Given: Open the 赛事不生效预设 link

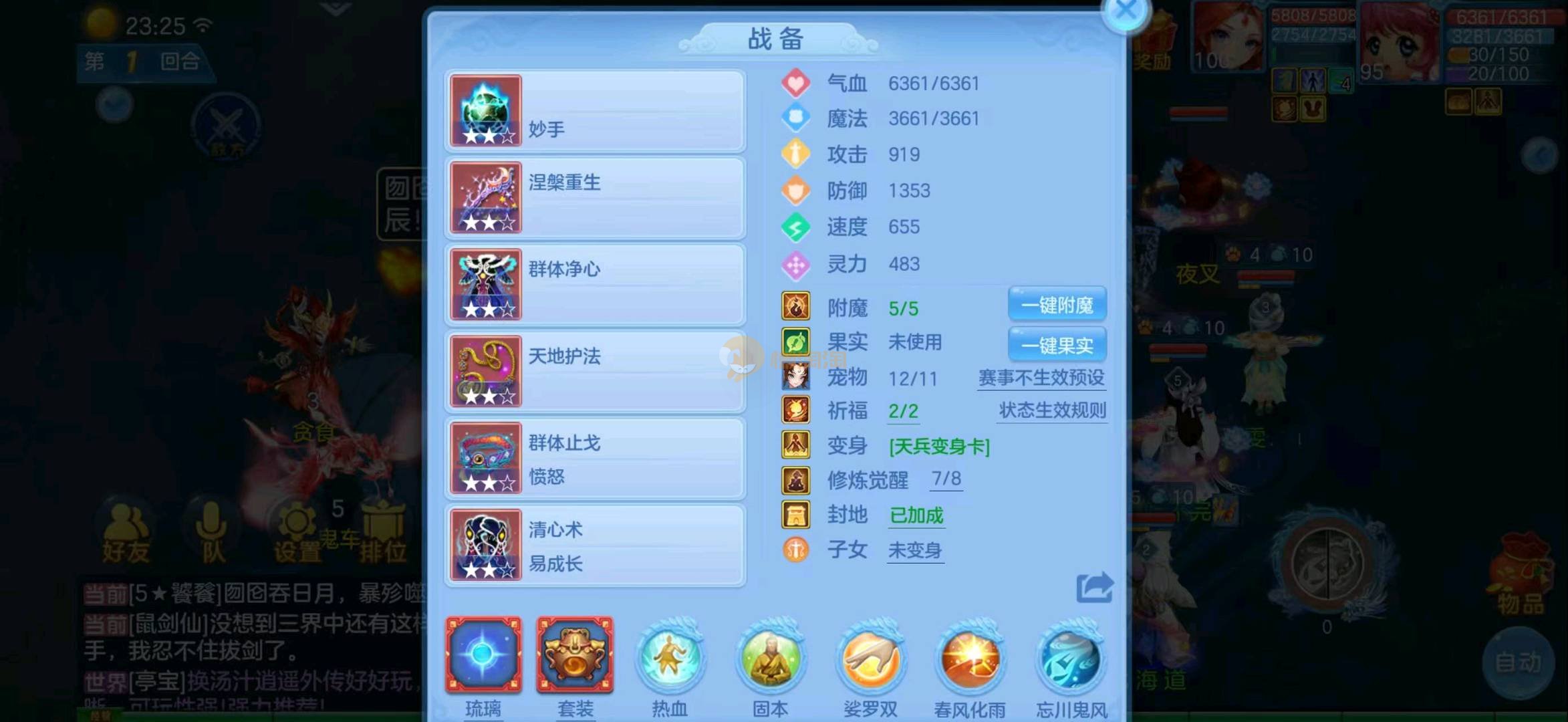Looking at the screenshot, I should coord(1041,378).
